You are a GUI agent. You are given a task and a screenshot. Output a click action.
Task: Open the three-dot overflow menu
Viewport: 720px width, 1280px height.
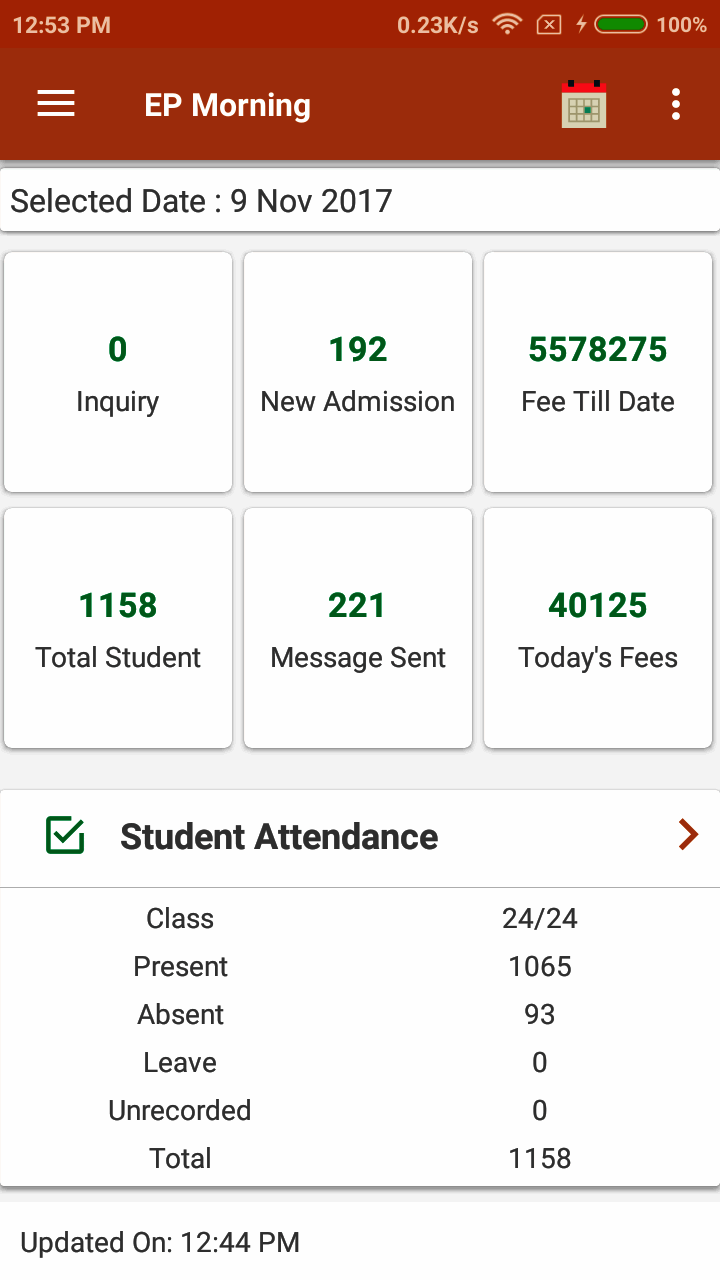(x=676, y=104)
